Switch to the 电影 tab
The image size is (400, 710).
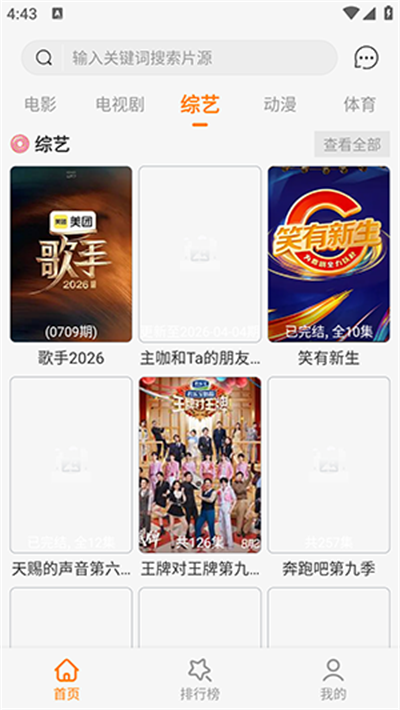click(x=40, y=105)
